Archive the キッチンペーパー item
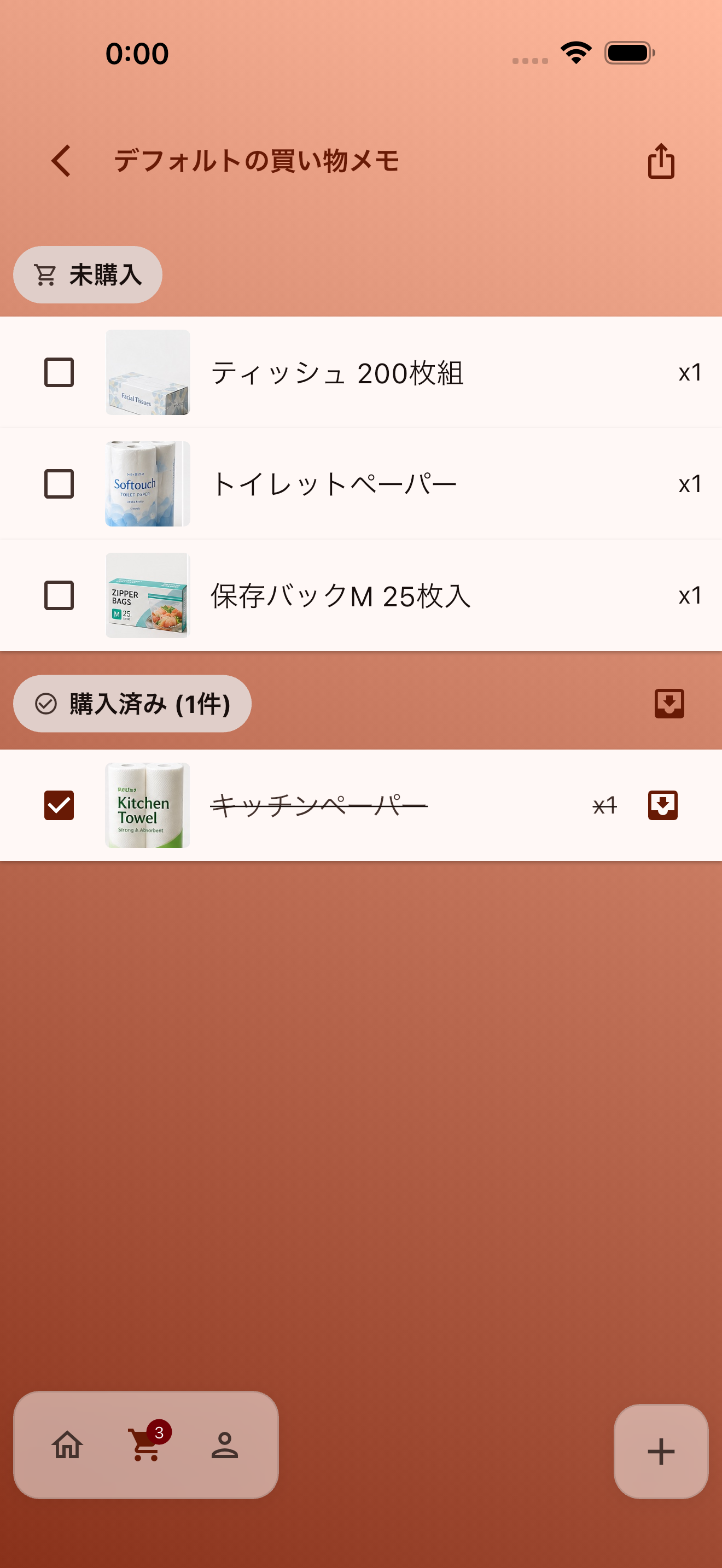This screenshot has width=722, height=1568. pyautogui.click(x=662, y=805)
